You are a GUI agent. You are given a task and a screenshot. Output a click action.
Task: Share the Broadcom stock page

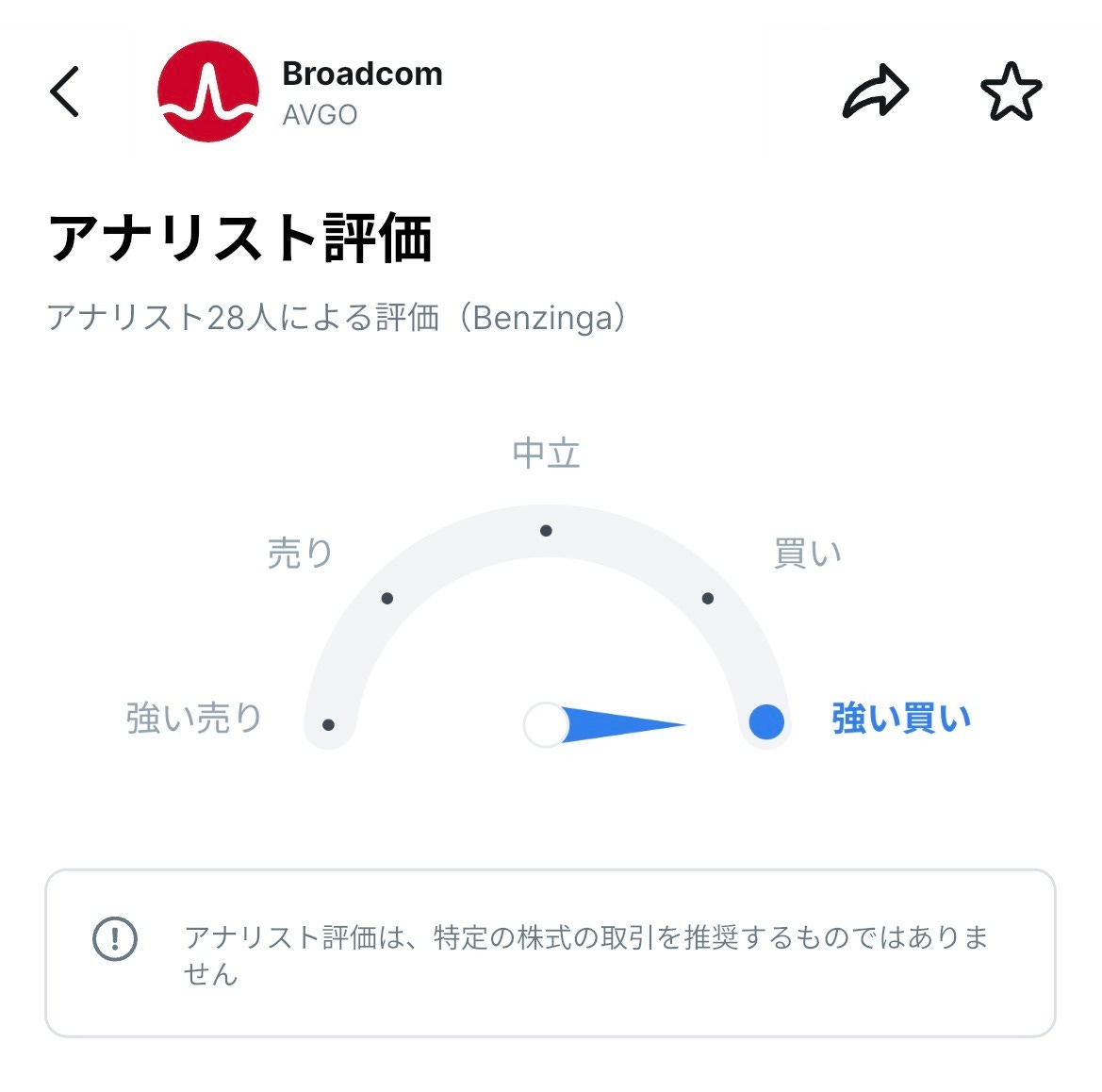click(x=875, y=91)
